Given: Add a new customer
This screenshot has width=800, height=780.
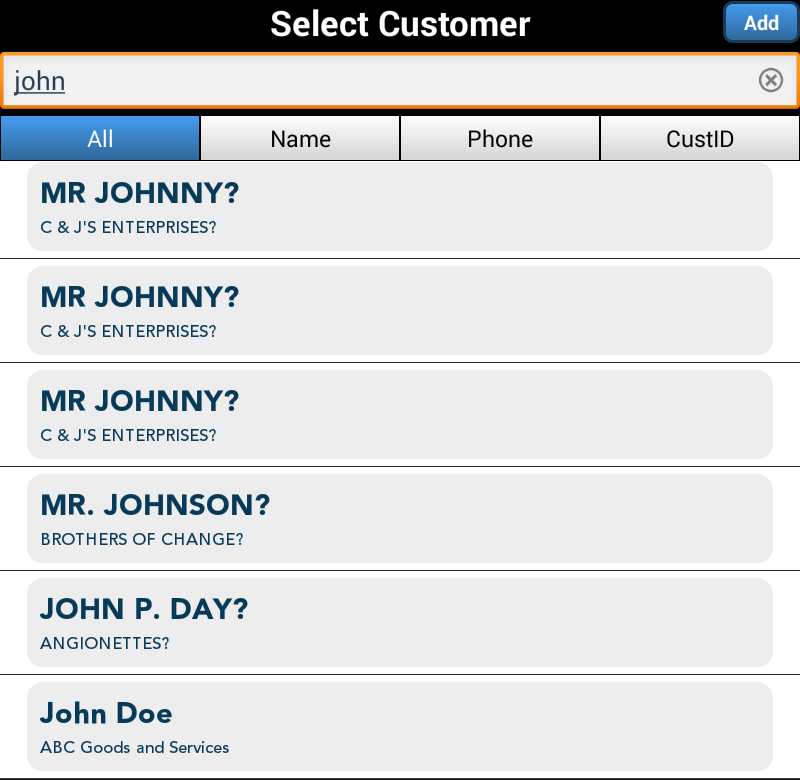Looking at the screenshot, I should [x=760, y=23].
